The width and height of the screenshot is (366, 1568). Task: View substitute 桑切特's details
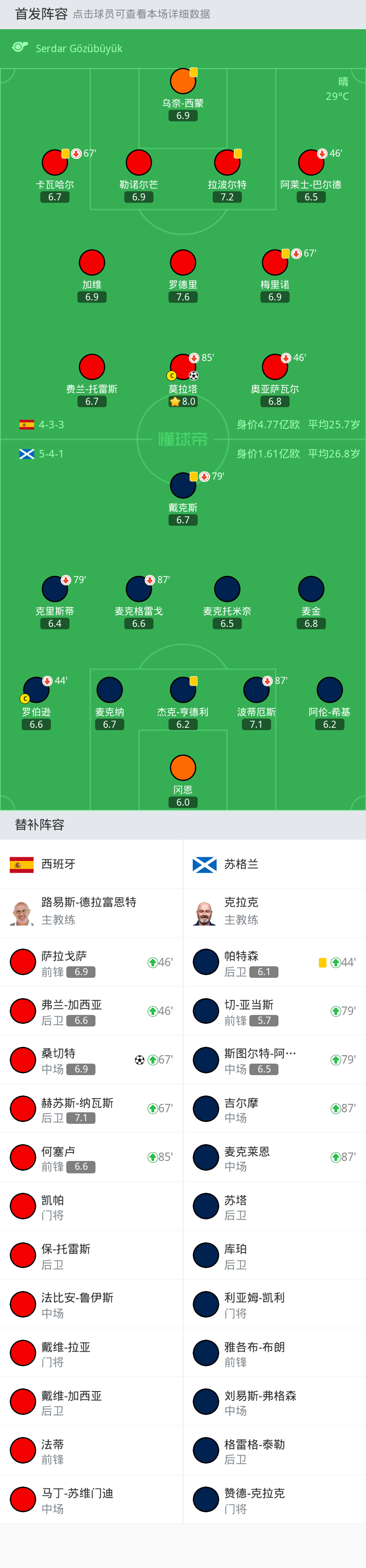(91, 1060)
